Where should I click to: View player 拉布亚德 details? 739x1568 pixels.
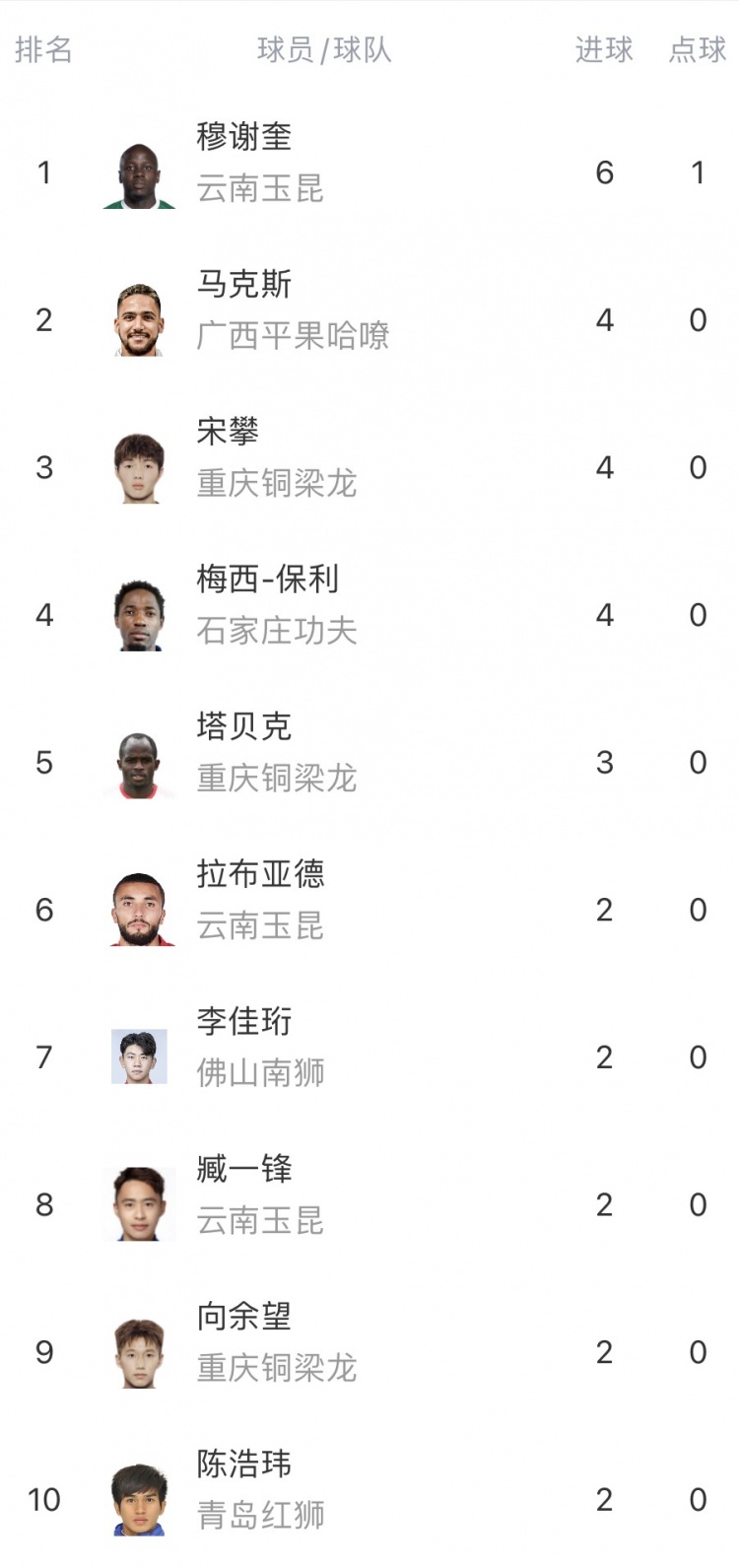[369, 910]
